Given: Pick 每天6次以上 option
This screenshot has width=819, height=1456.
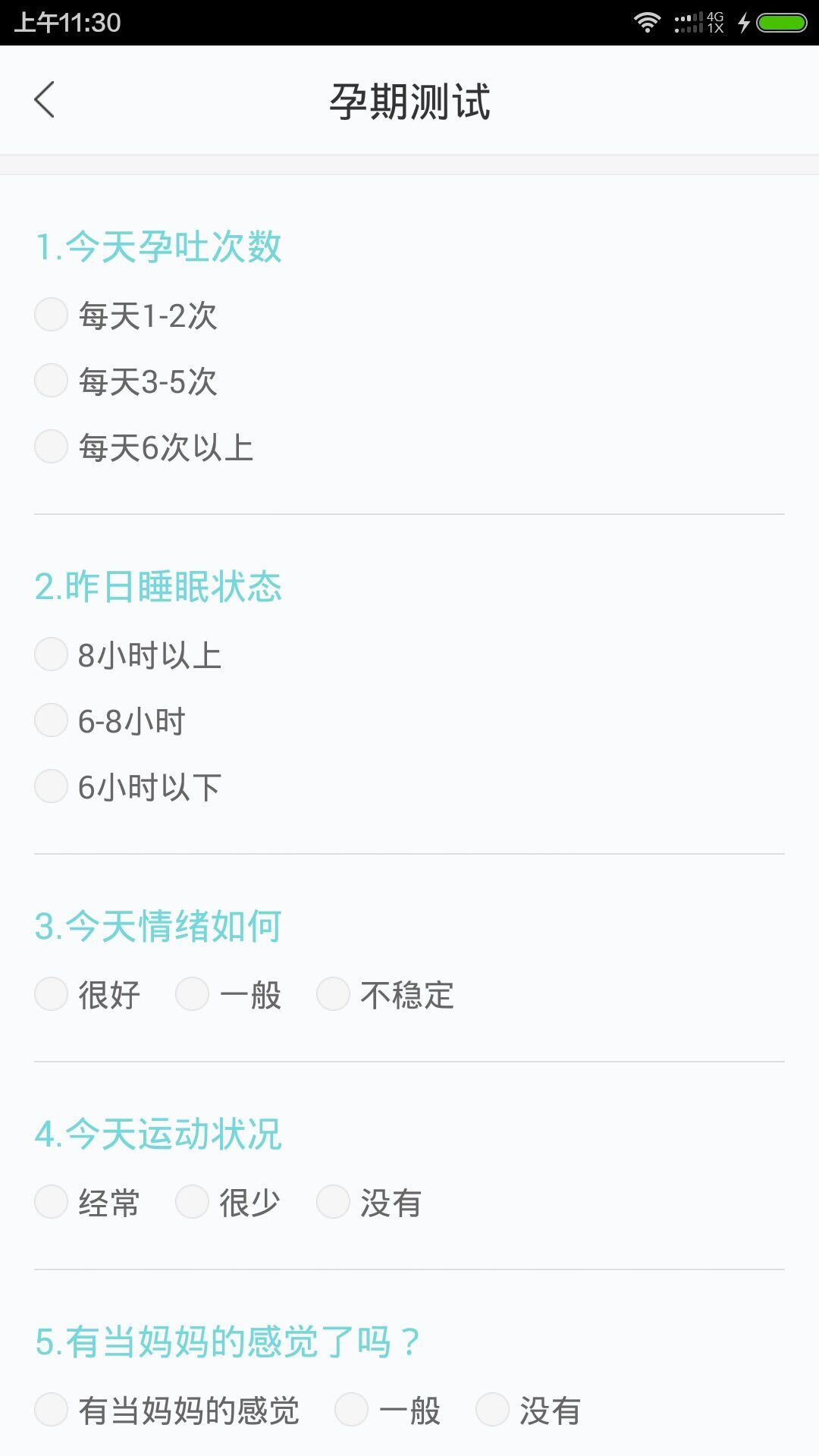Looking at the screenshot, I should (52, 447).
